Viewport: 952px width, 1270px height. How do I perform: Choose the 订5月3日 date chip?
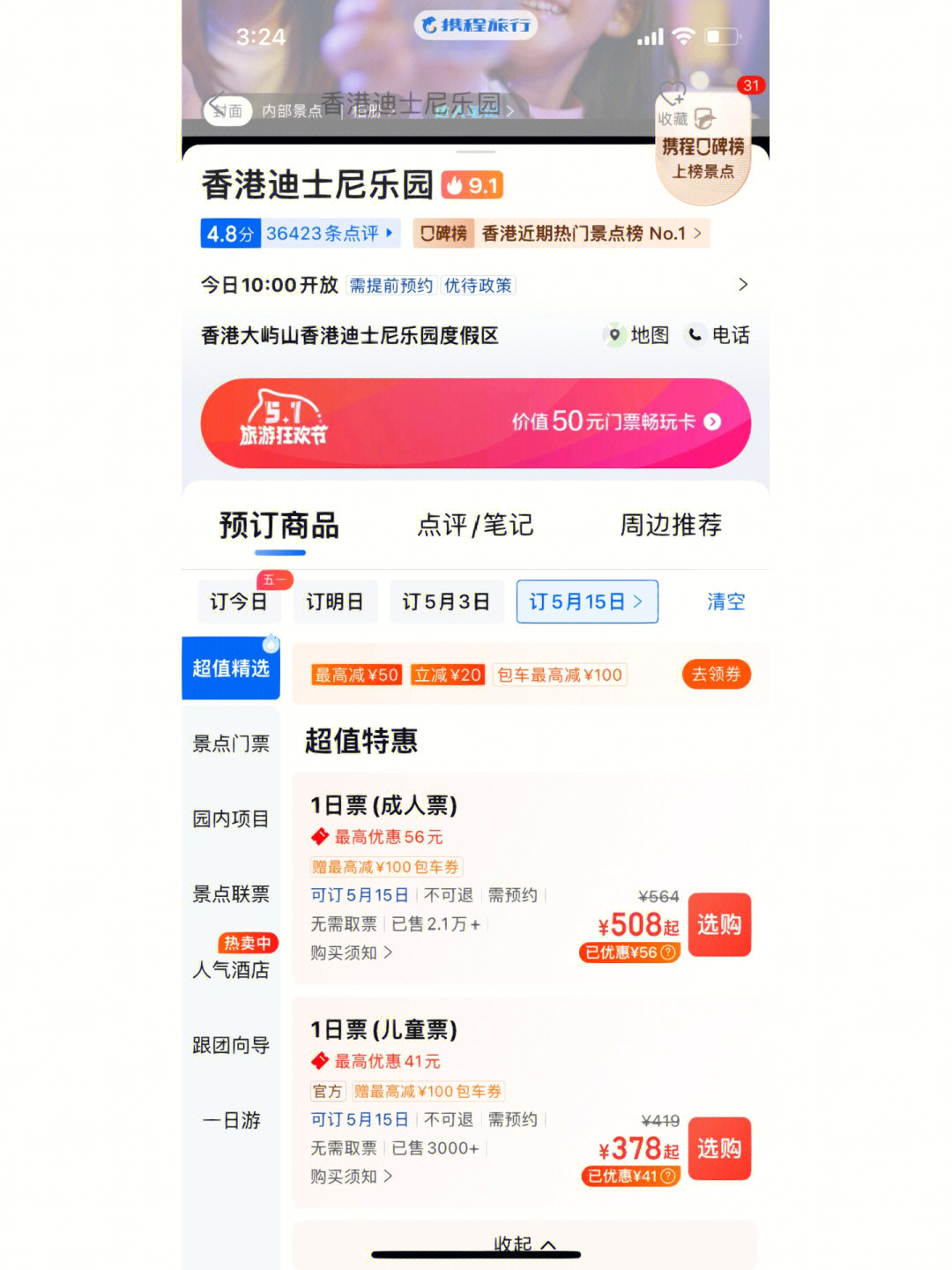point(446,601)
